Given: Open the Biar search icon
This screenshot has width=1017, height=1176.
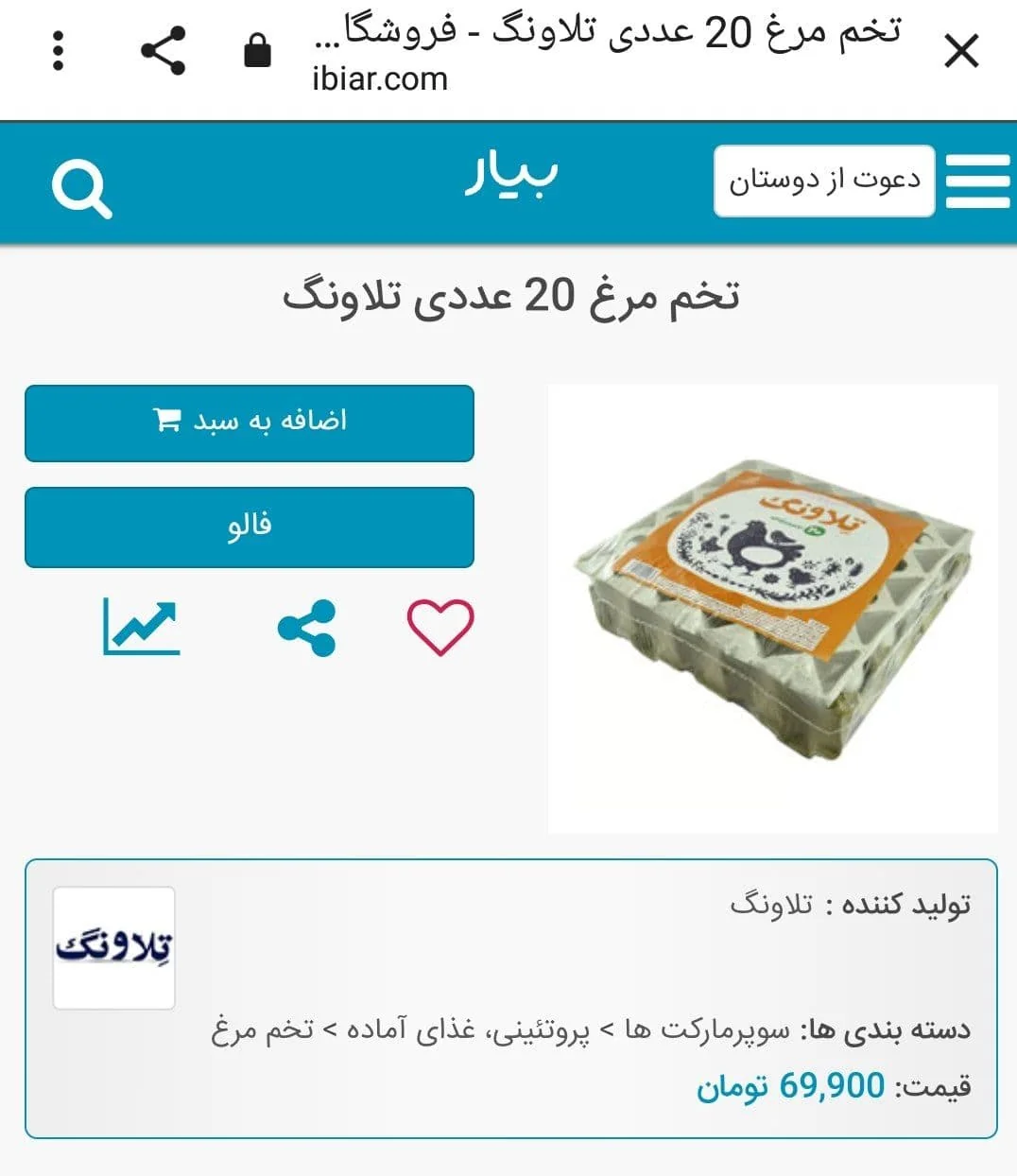Looking at the screenshot, I should (x=81, y=188).
